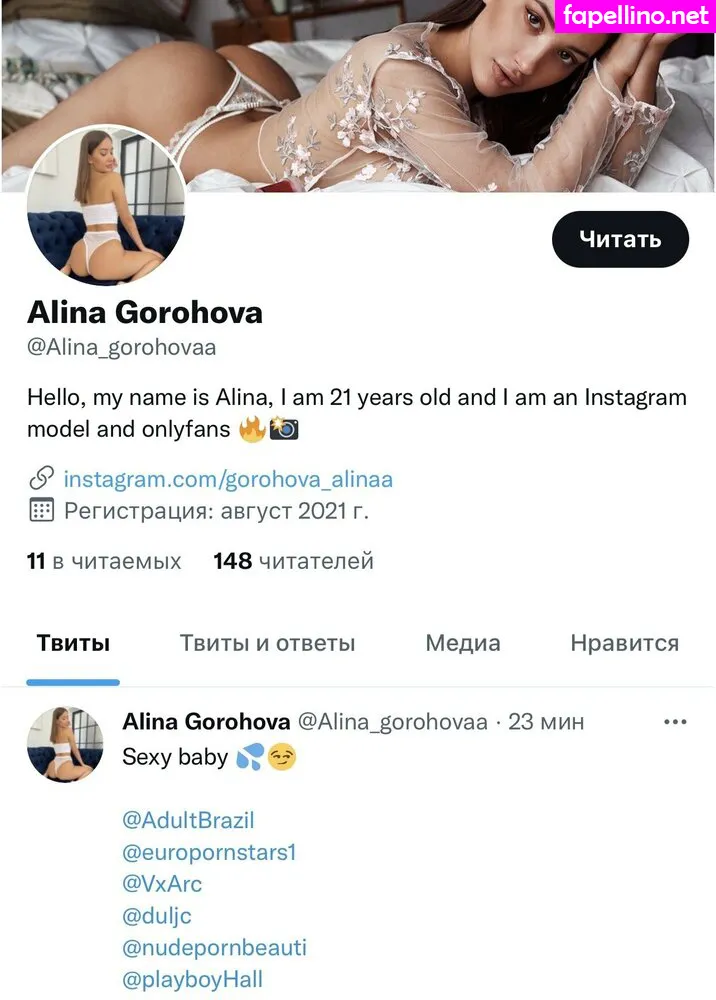Open the Нравится tab
This screenshot has height=1000, width=716.
[x=624, y=643]
